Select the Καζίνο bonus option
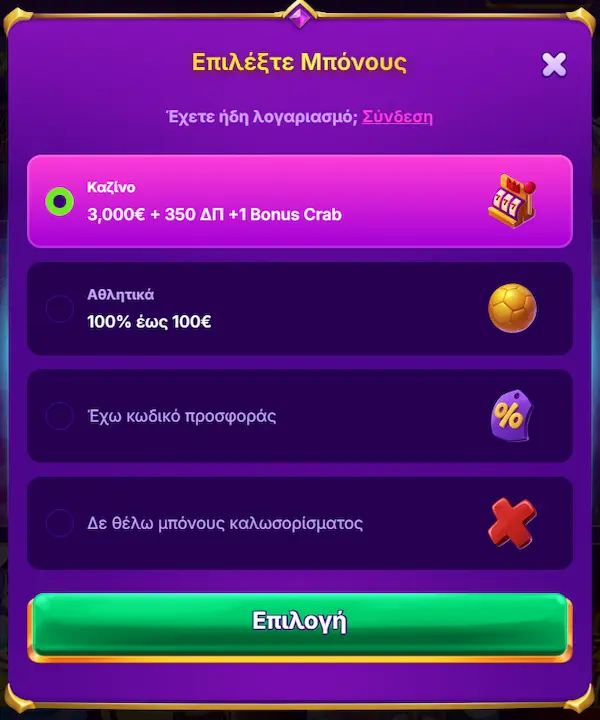 [60, 201]
